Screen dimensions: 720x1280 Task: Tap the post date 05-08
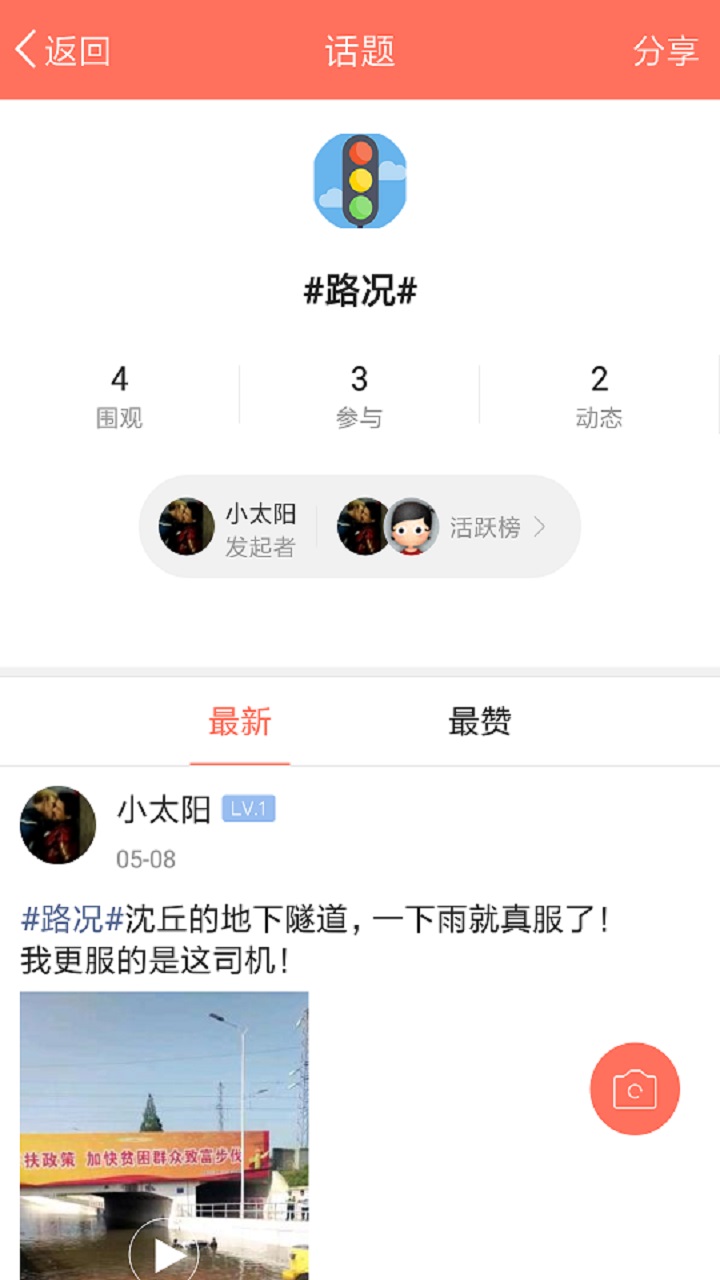click(146, 856)
